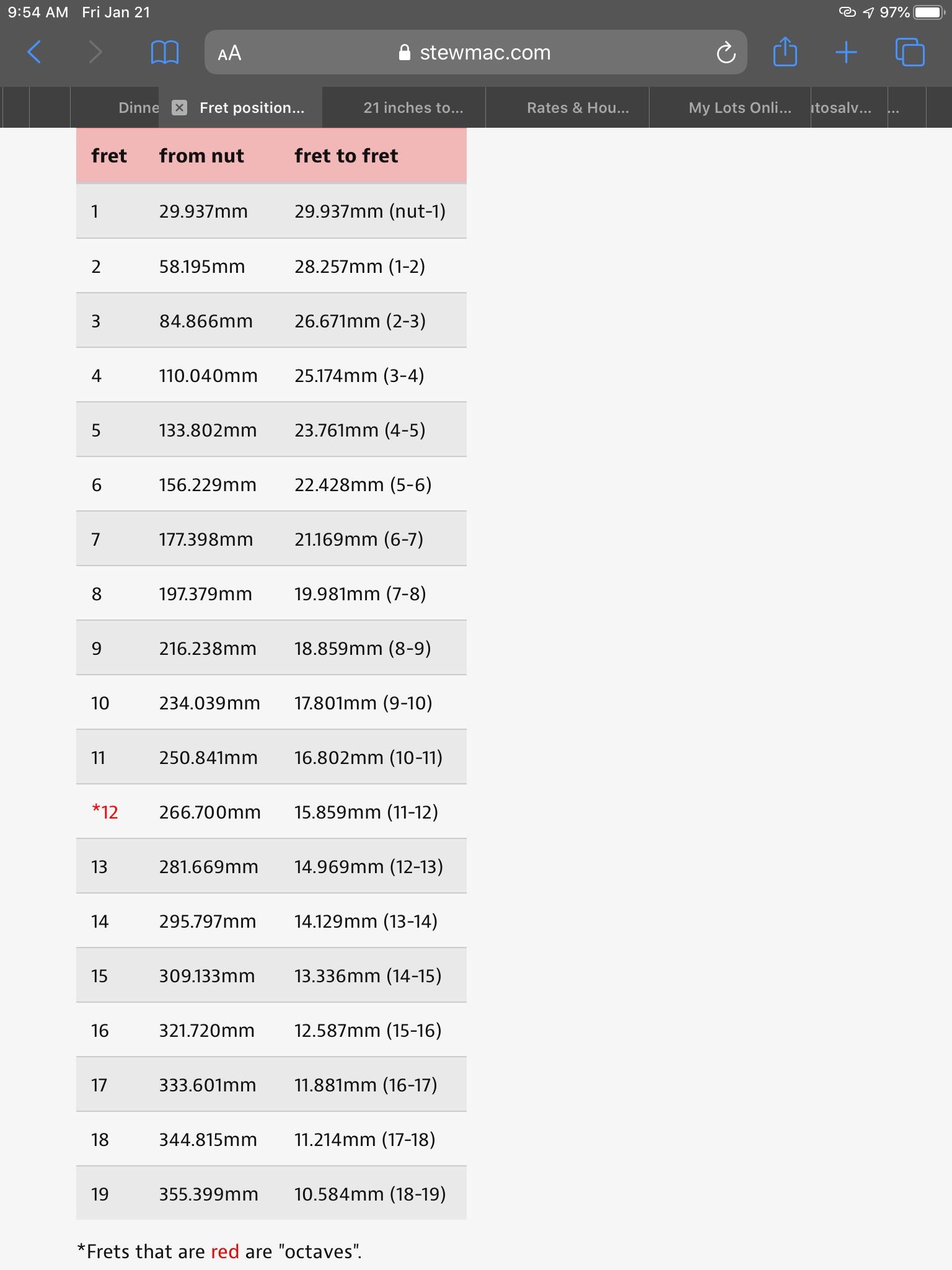Open the bookmarks book icon
Screen dimensions: 952x1270
pyautogui.click(x=165, y=52)
